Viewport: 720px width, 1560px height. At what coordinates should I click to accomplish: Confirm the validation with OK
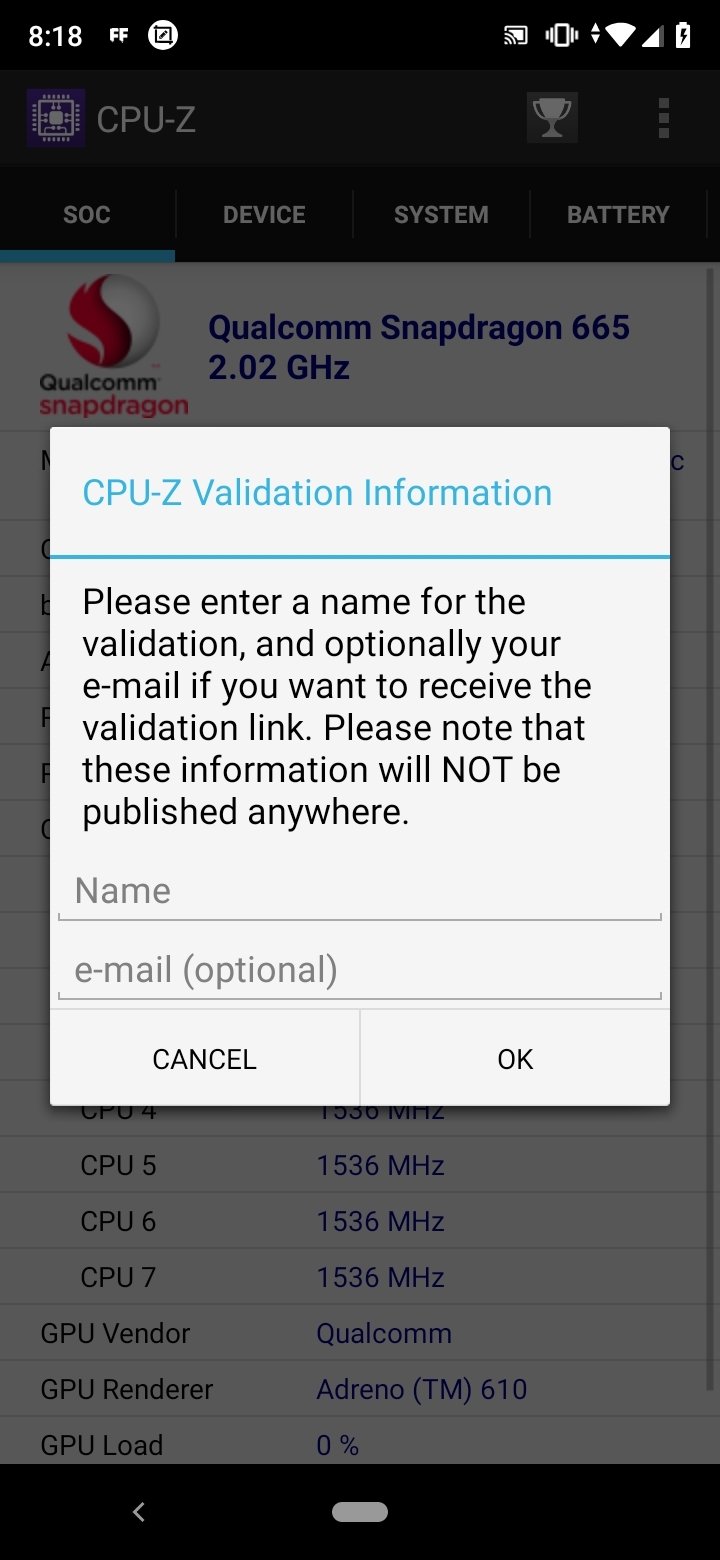point(515,1059)
